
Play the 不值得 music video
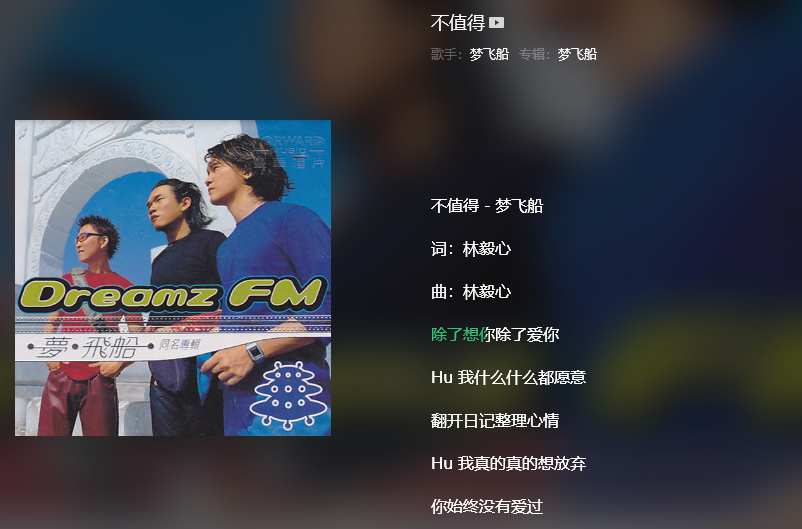(497, 22)
